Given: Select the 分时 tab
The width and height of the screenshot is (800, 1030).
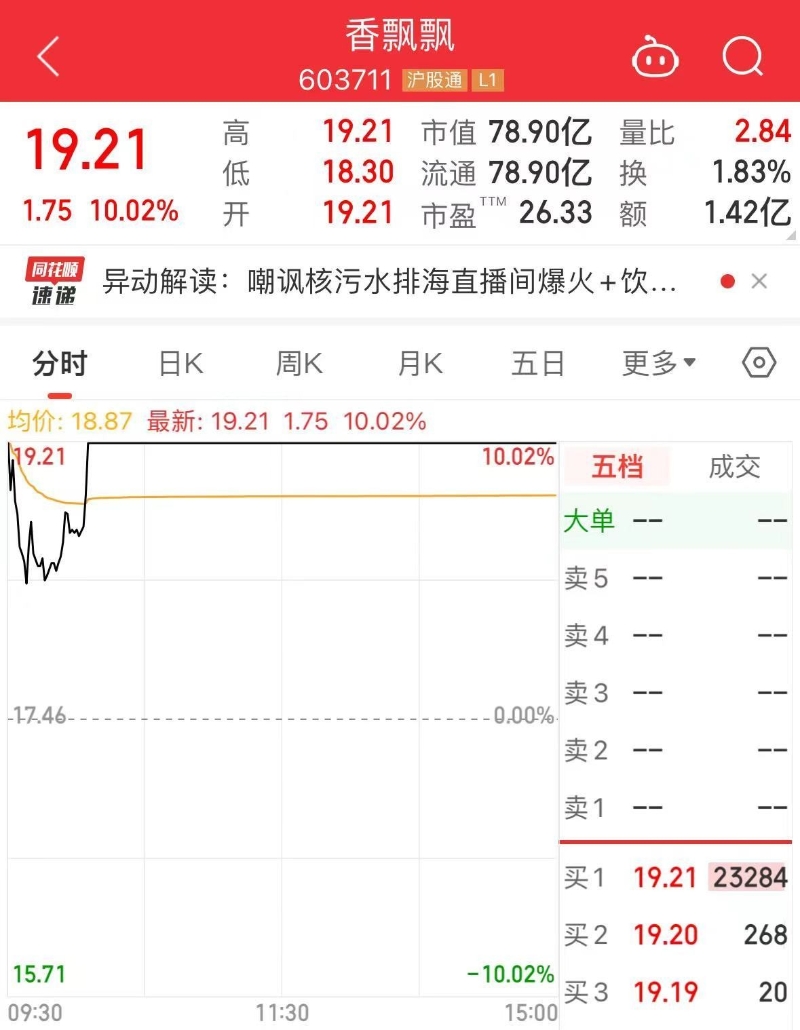Looking at the screenshot, I should (60, 364).
